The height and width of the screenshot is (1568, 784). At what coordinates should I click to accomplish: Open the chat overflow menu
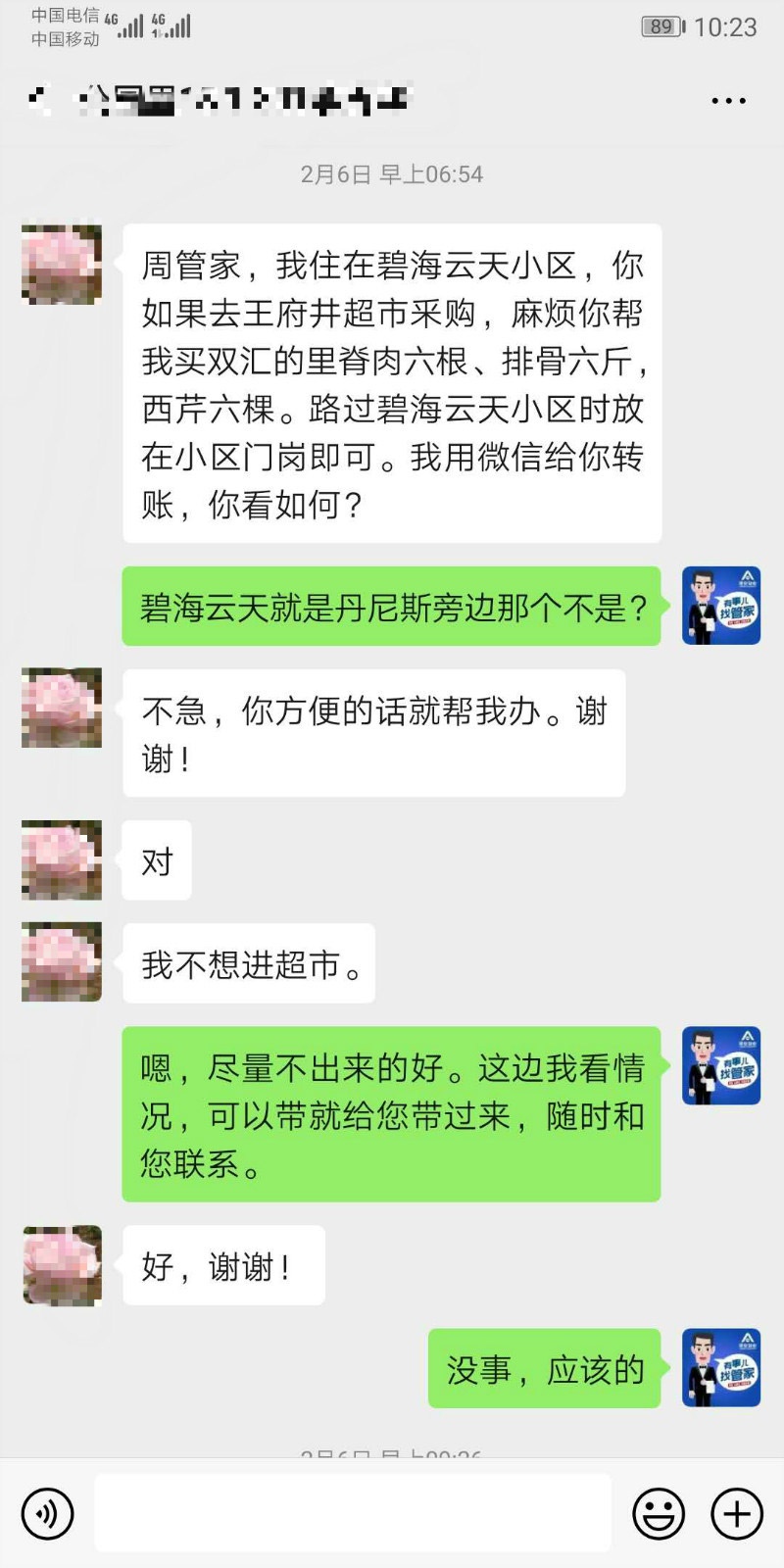728,101
